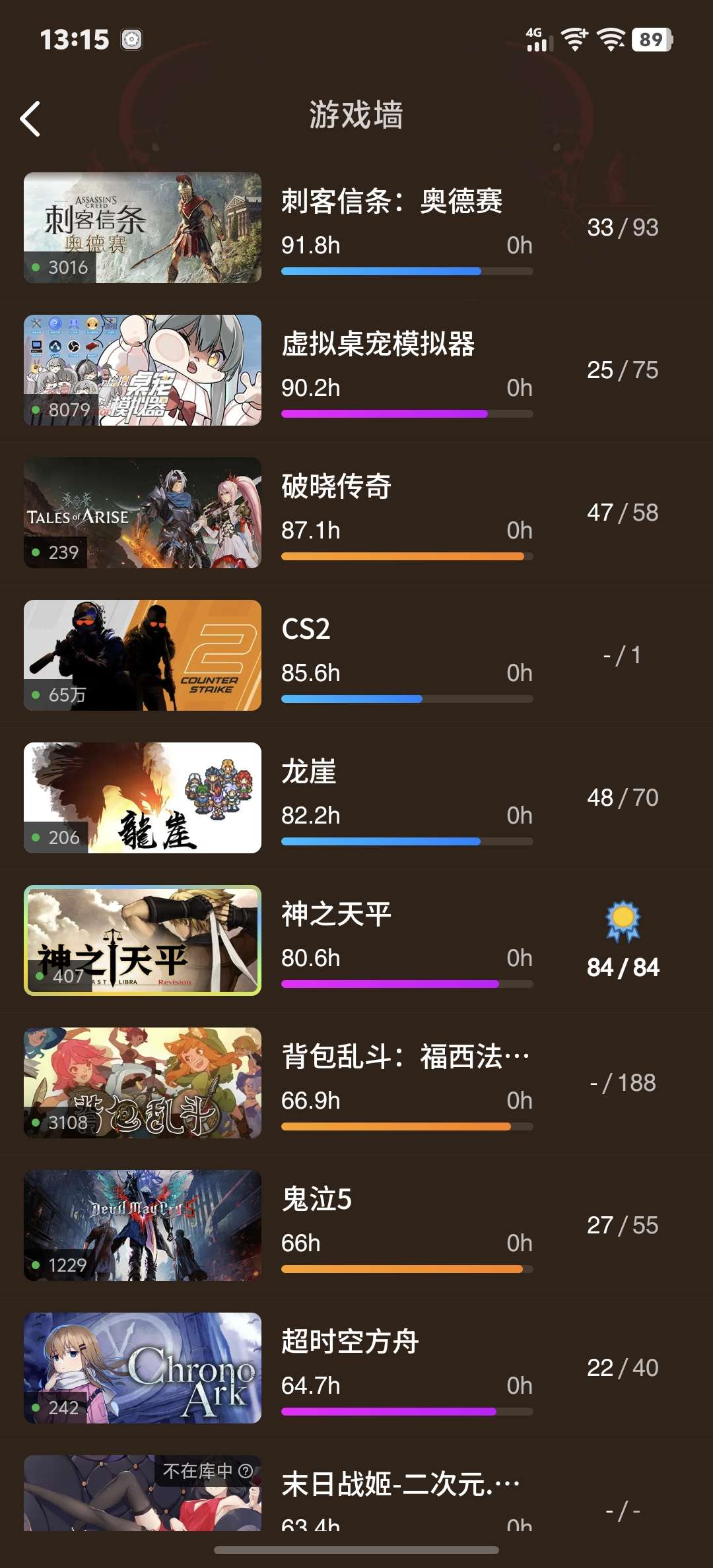Tap the 不在库中 help icon

pos(246,1471)
